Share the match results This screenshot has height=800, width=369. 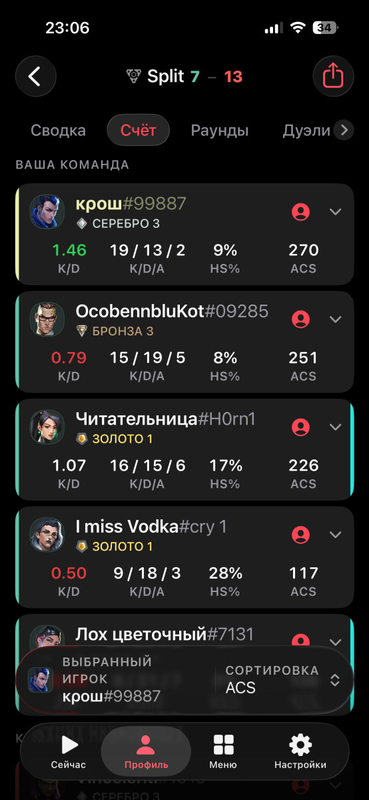pos(333,77)
